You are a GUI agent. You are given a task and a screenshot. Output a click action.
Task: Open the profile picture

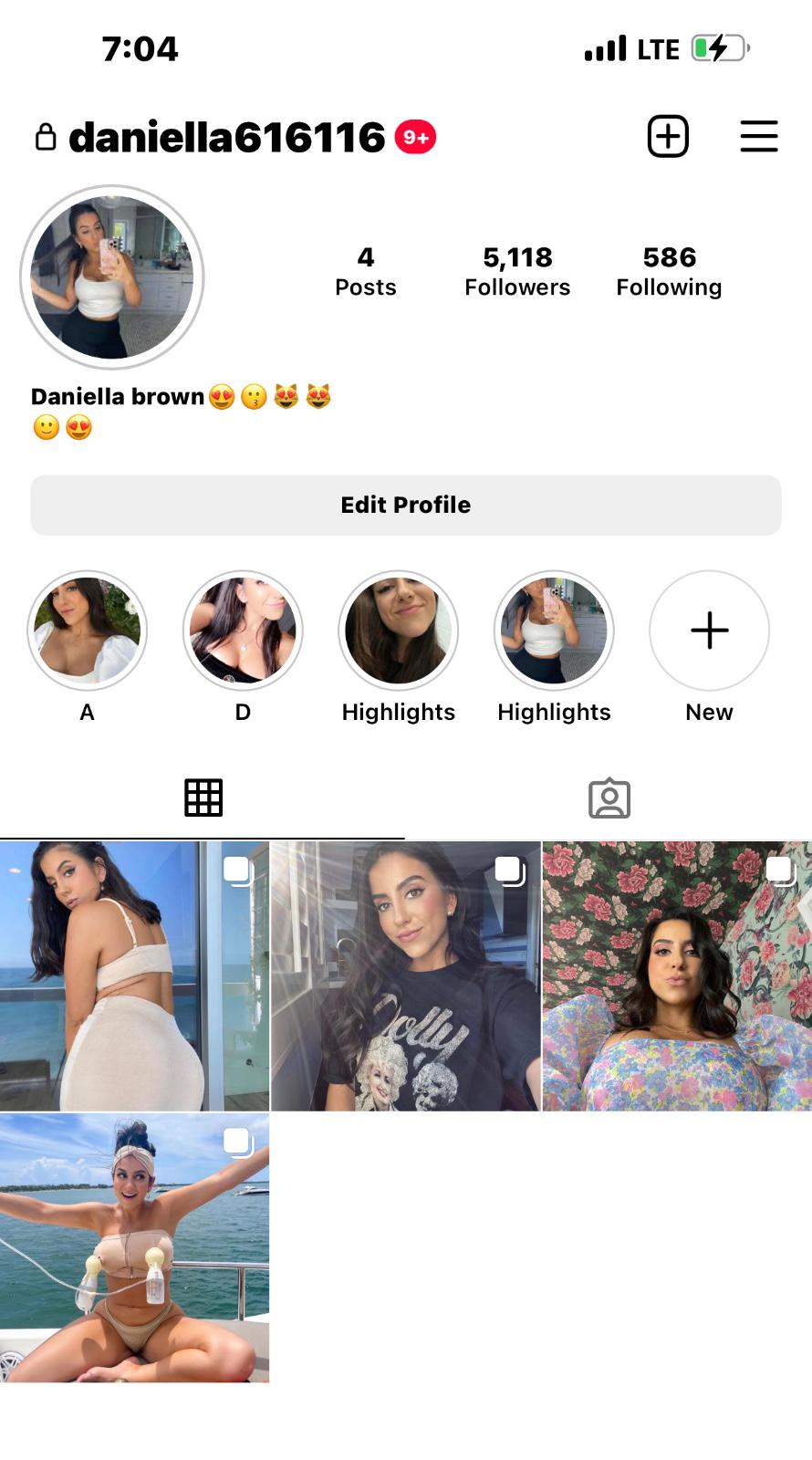[x=112, y=277]
